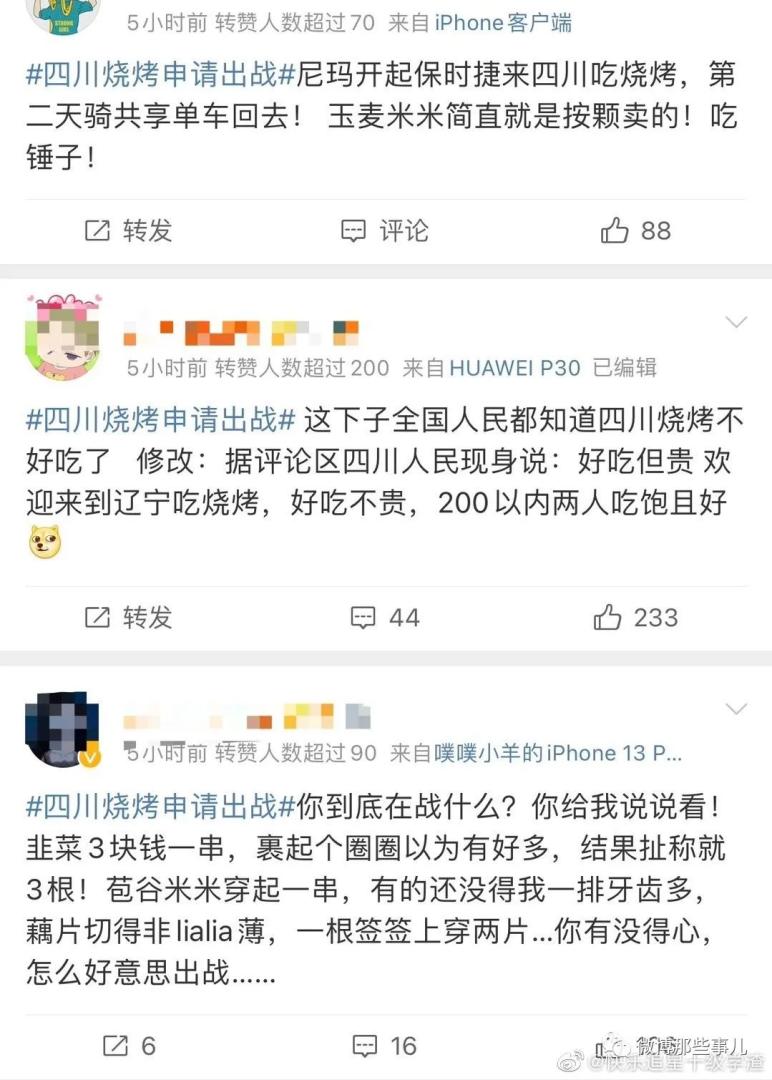Repost the post with 6 reposts
This screenshot has height=1080, width=772.
[x=130, y=1046]
